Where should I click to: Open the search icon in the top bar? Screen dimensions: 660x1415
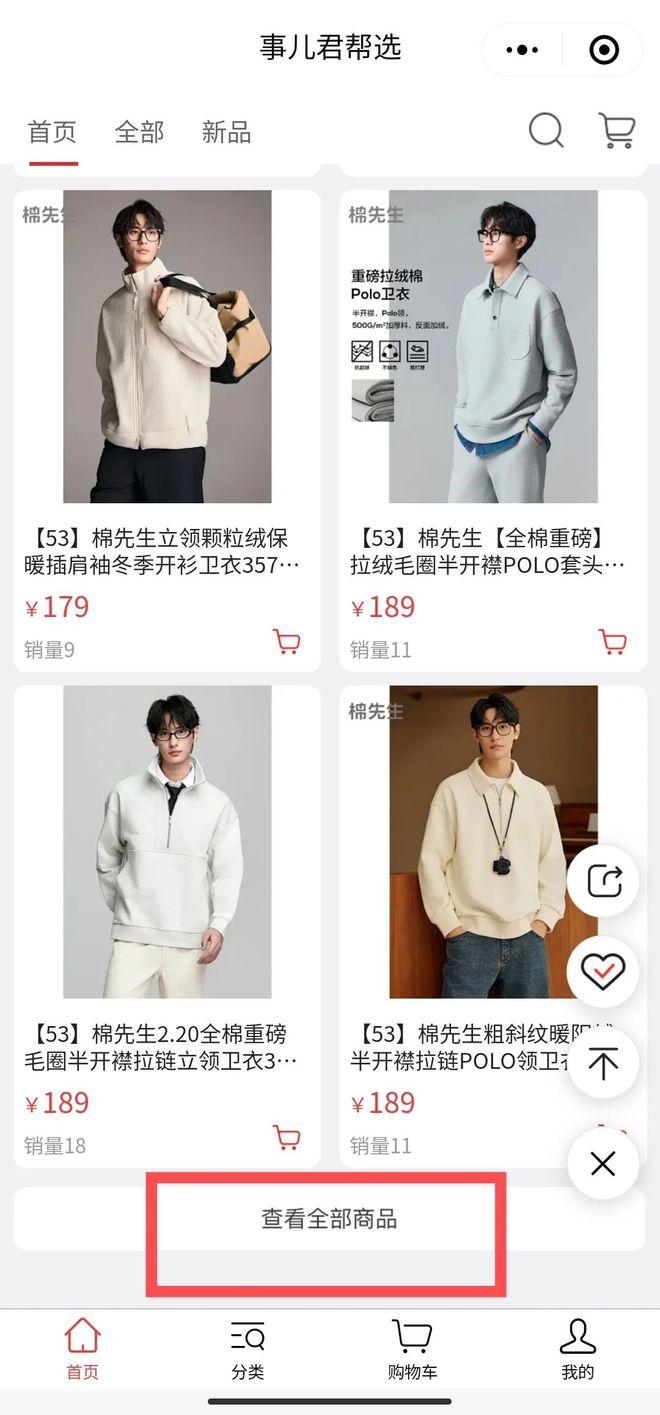(x=546, y=130)
